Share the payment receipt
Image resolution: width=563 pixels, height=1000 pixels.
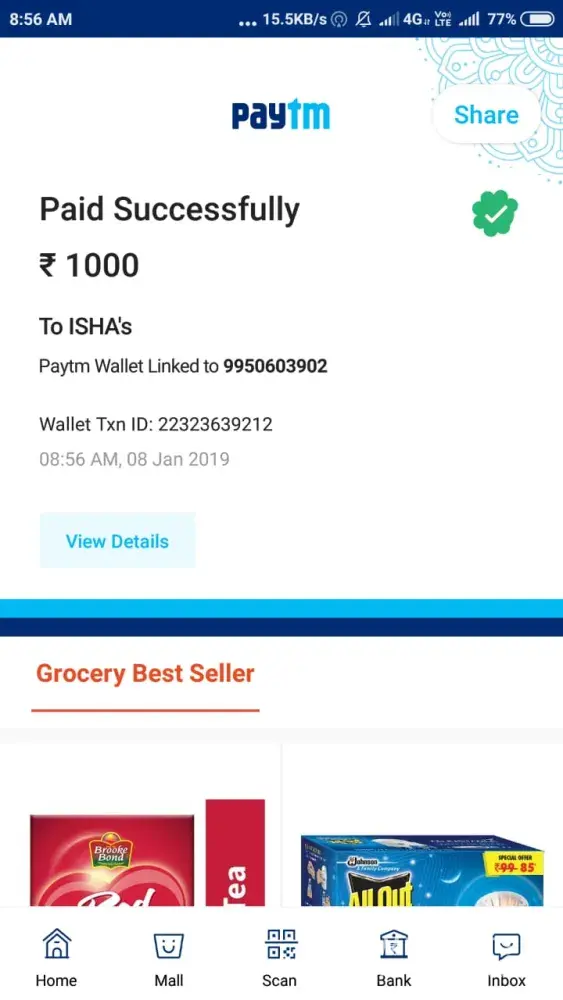[x=486, y=115]
